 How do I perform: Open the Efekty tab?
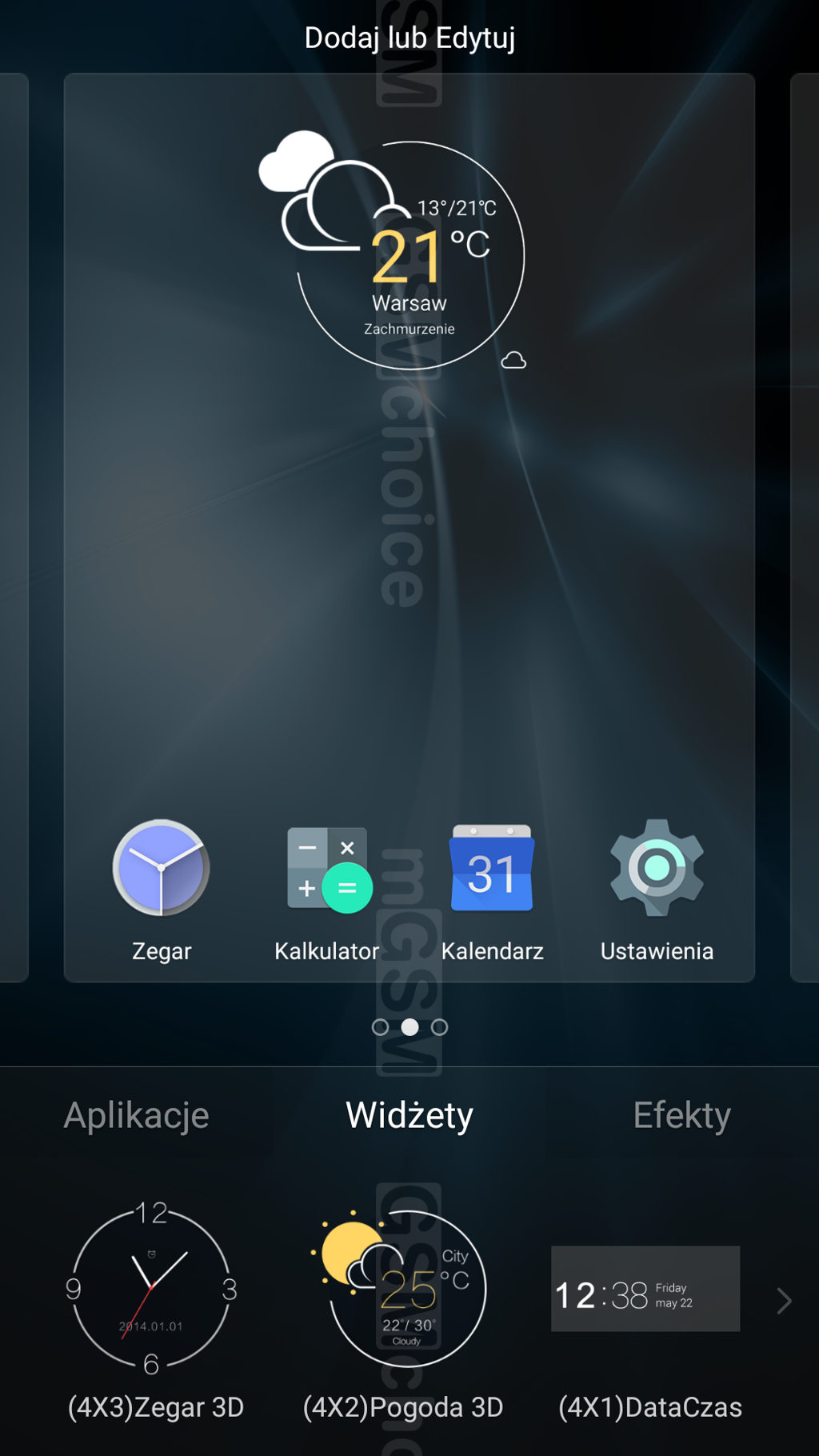pos(682,1115)
